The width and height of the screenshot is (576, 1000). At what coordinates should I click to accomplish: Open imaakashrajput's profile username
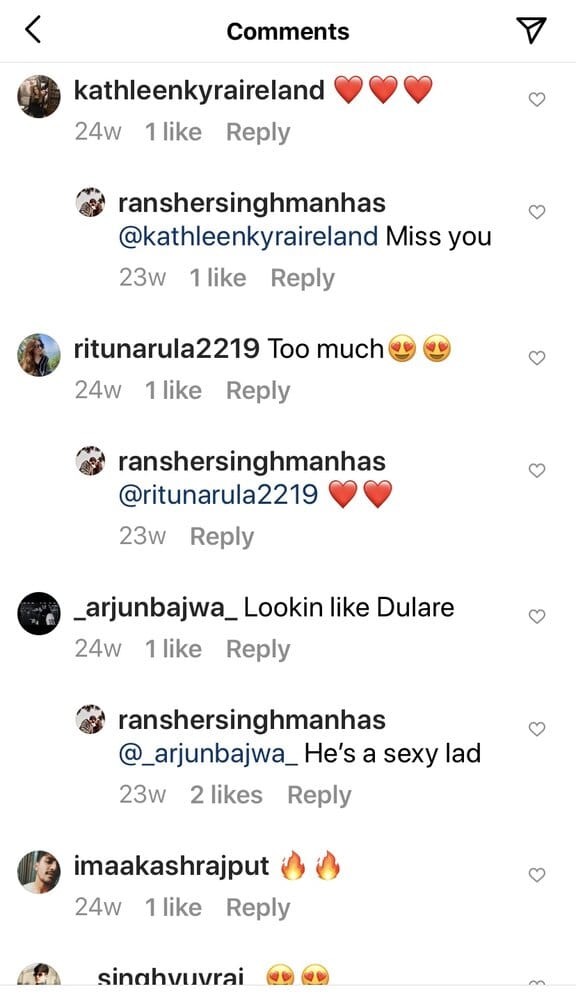[172, 866]
